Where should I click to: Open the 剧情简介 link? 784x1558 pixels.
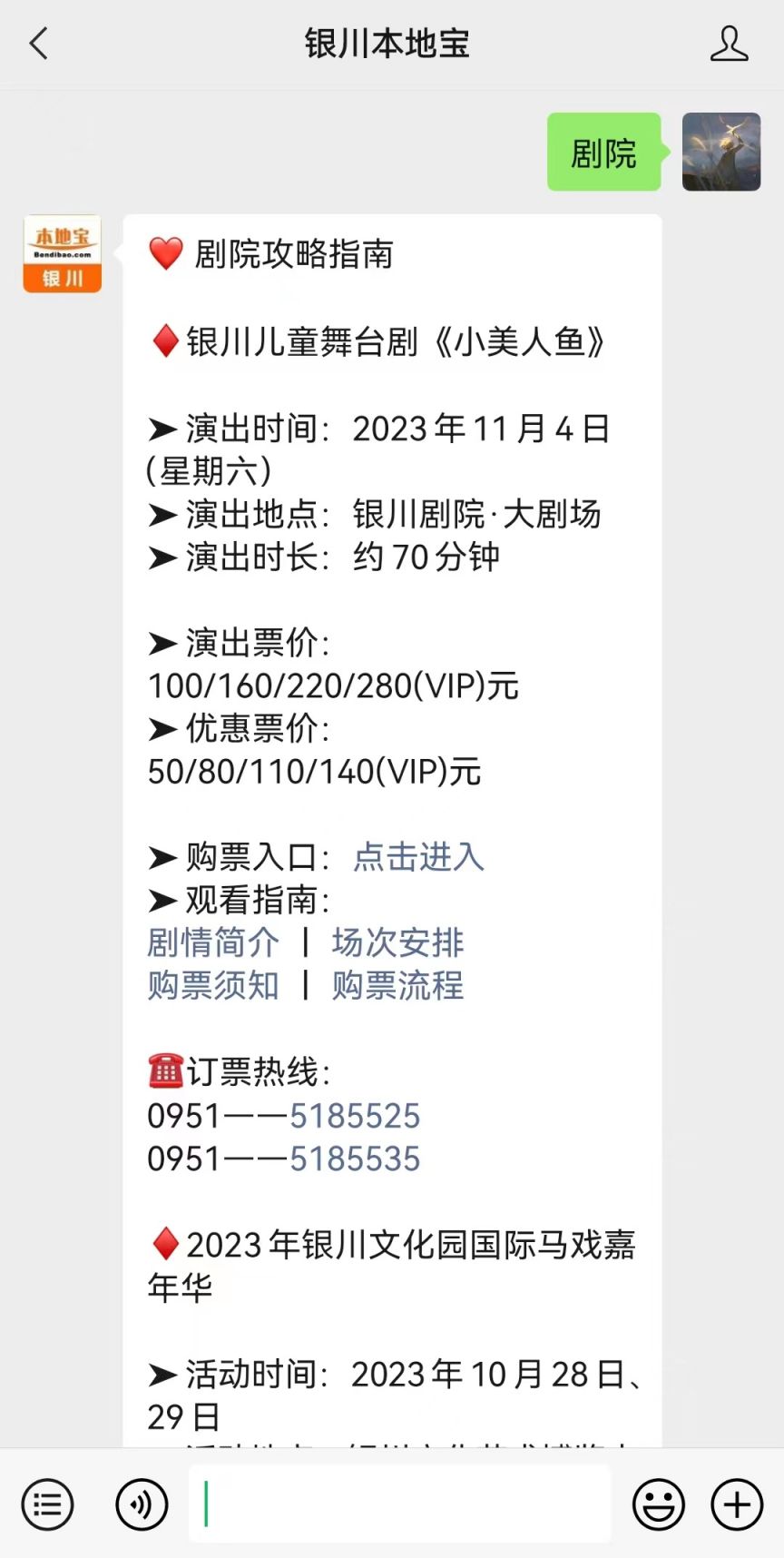pos(212,942)
